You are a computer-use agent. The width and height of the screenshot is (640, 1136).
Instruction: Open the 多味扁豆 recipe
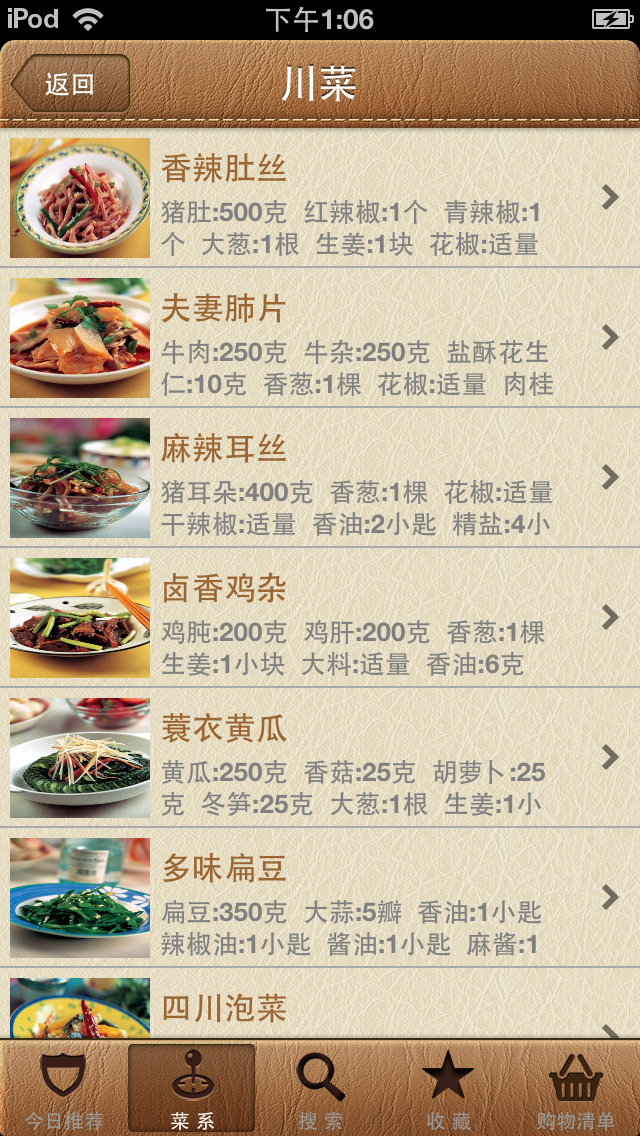(x=320, y=898)
